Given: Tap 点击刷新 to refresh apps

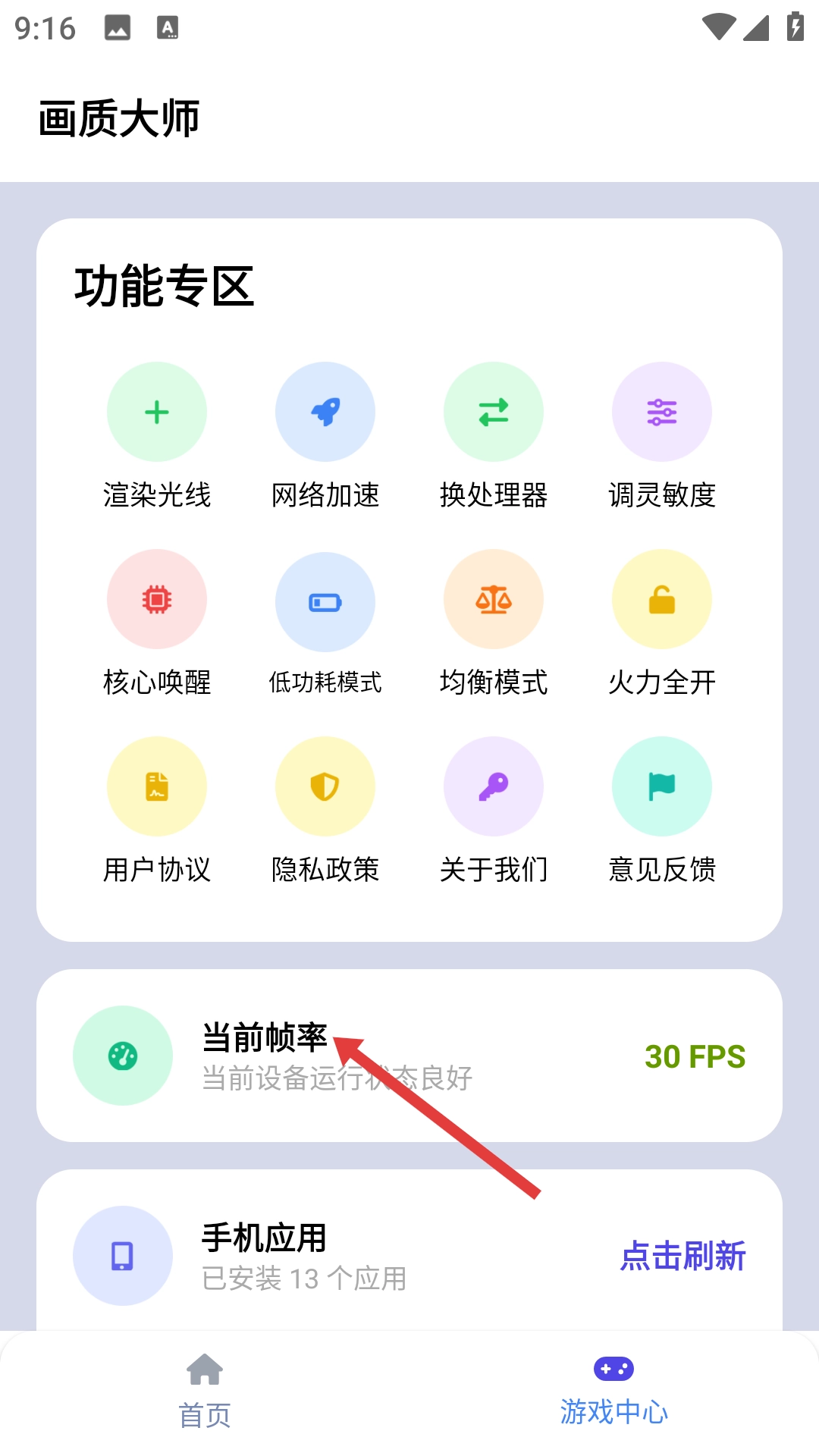Looking at the screenshot, I should pyautogui.click(x=682, y=1256).
